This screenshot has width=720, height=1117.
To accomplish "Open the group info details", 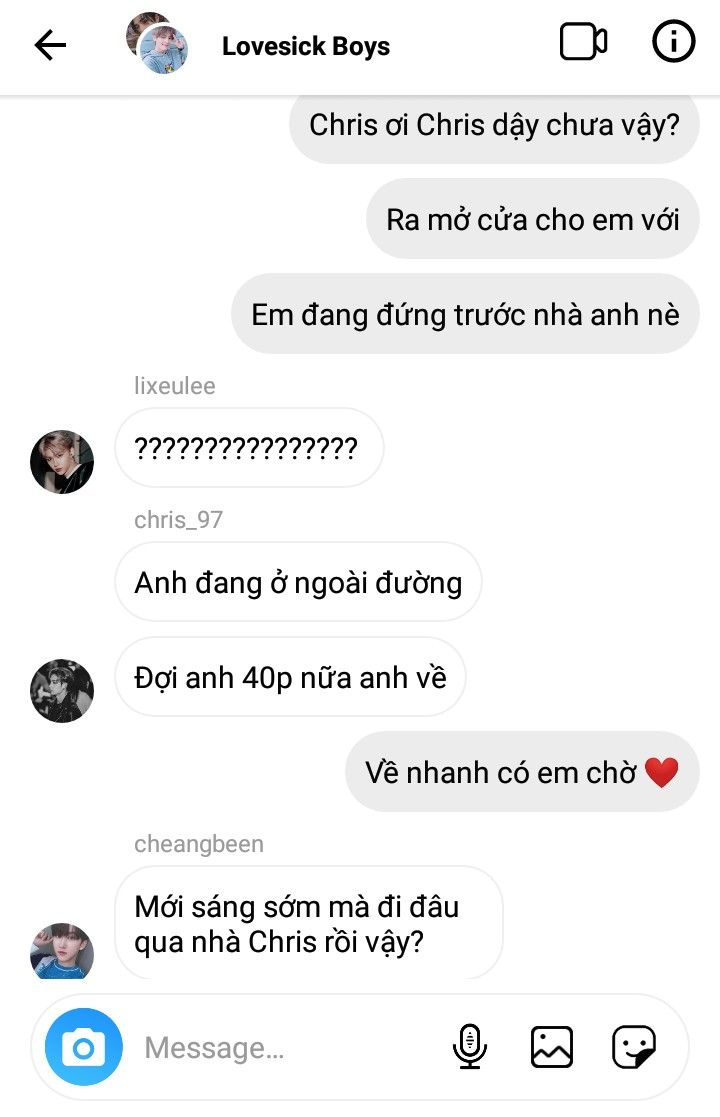I will coord(673,42).
